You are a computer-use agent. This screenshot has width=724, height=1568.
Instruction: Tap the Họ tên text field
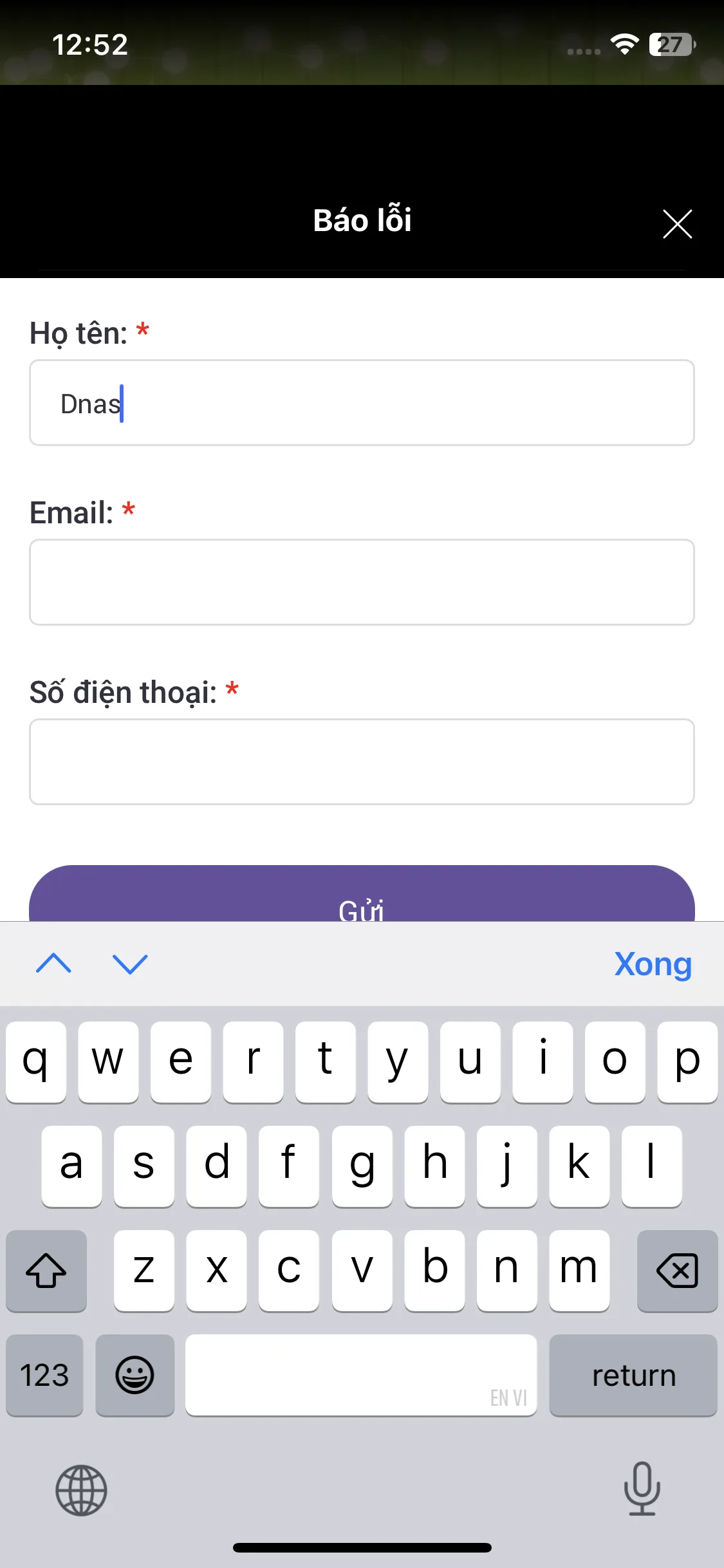(362, 403)
